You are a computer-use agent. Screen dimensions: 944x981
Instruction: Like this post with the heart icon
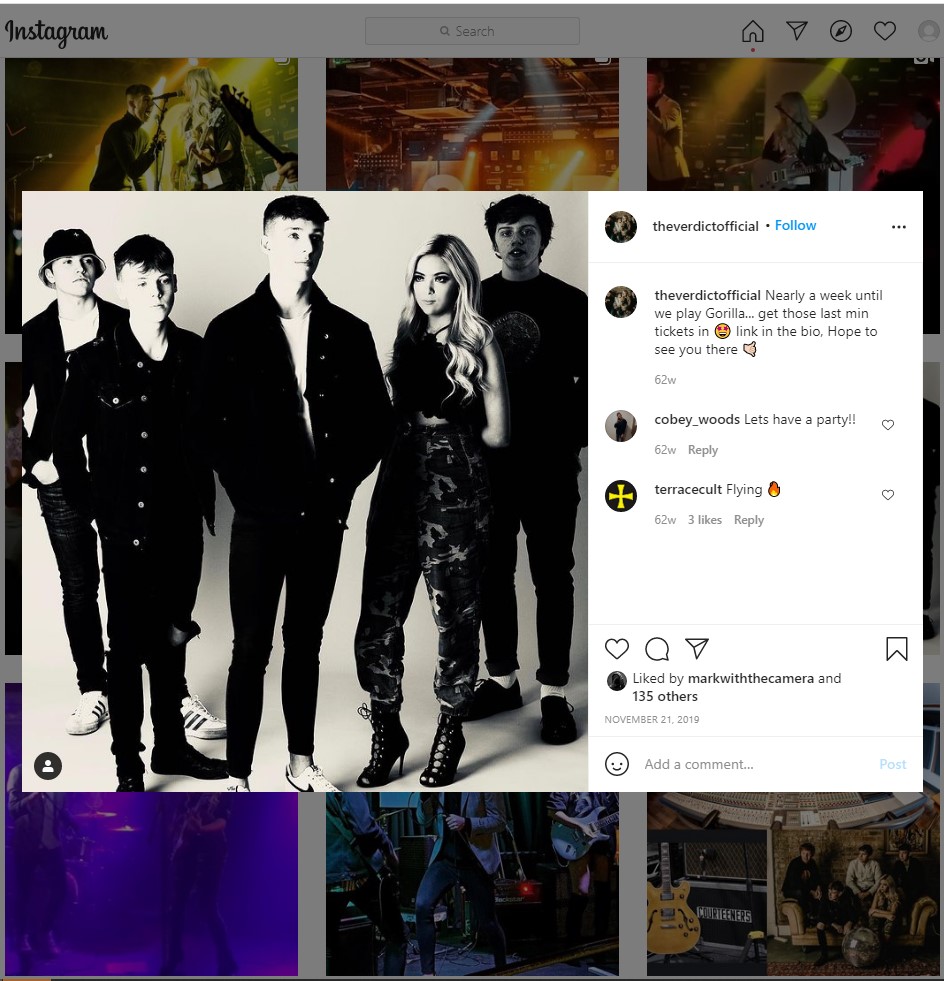[x=617, y=649]
